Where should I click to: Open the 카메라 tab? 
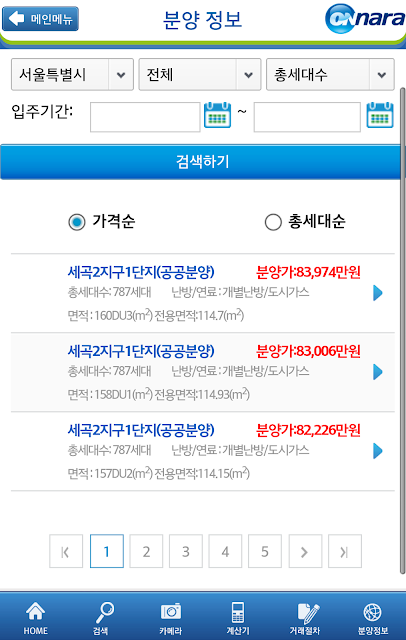[x=170, y=618]
